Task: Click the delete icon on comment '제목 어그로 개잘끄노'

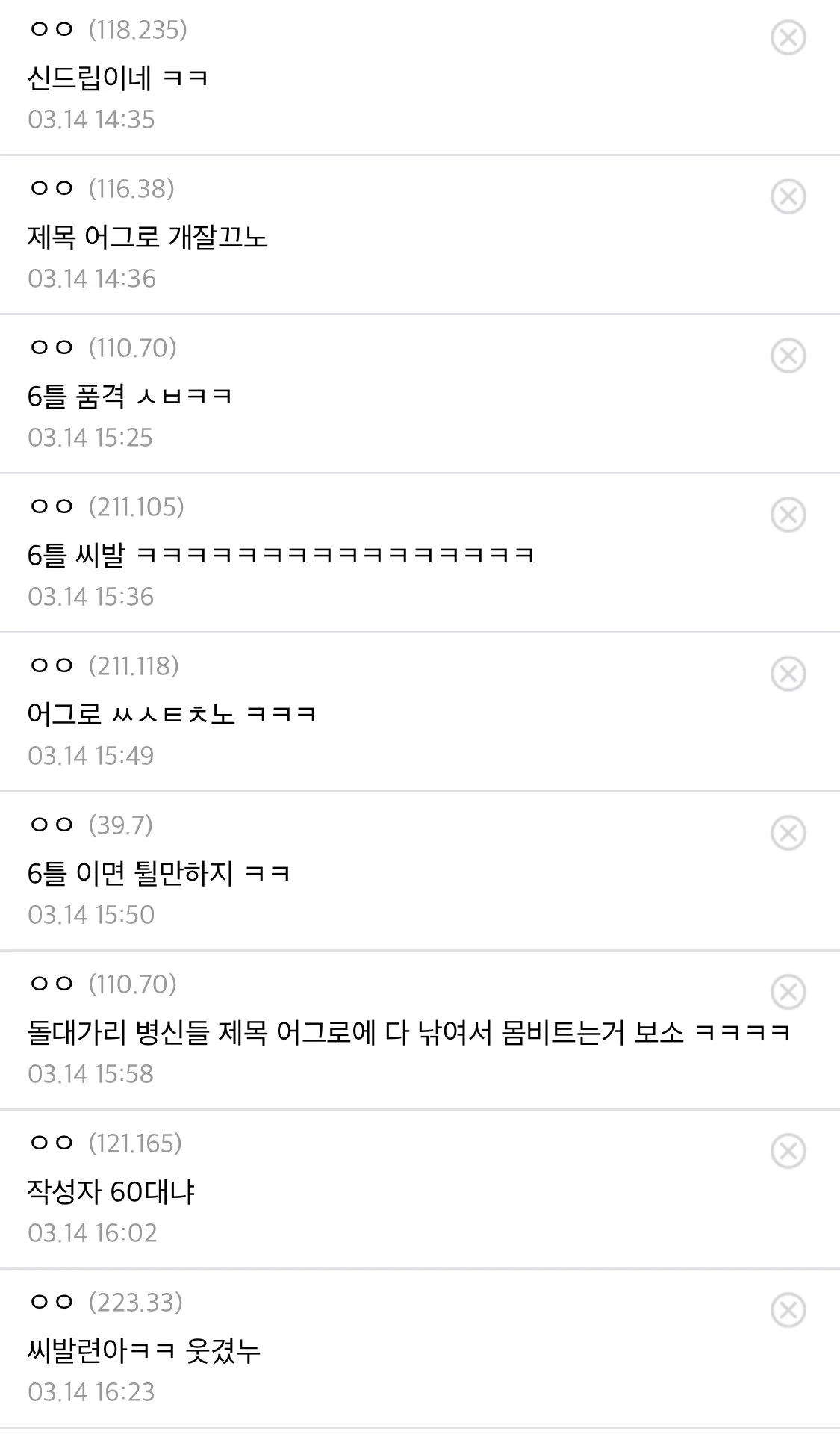Action: click(787, 196)
